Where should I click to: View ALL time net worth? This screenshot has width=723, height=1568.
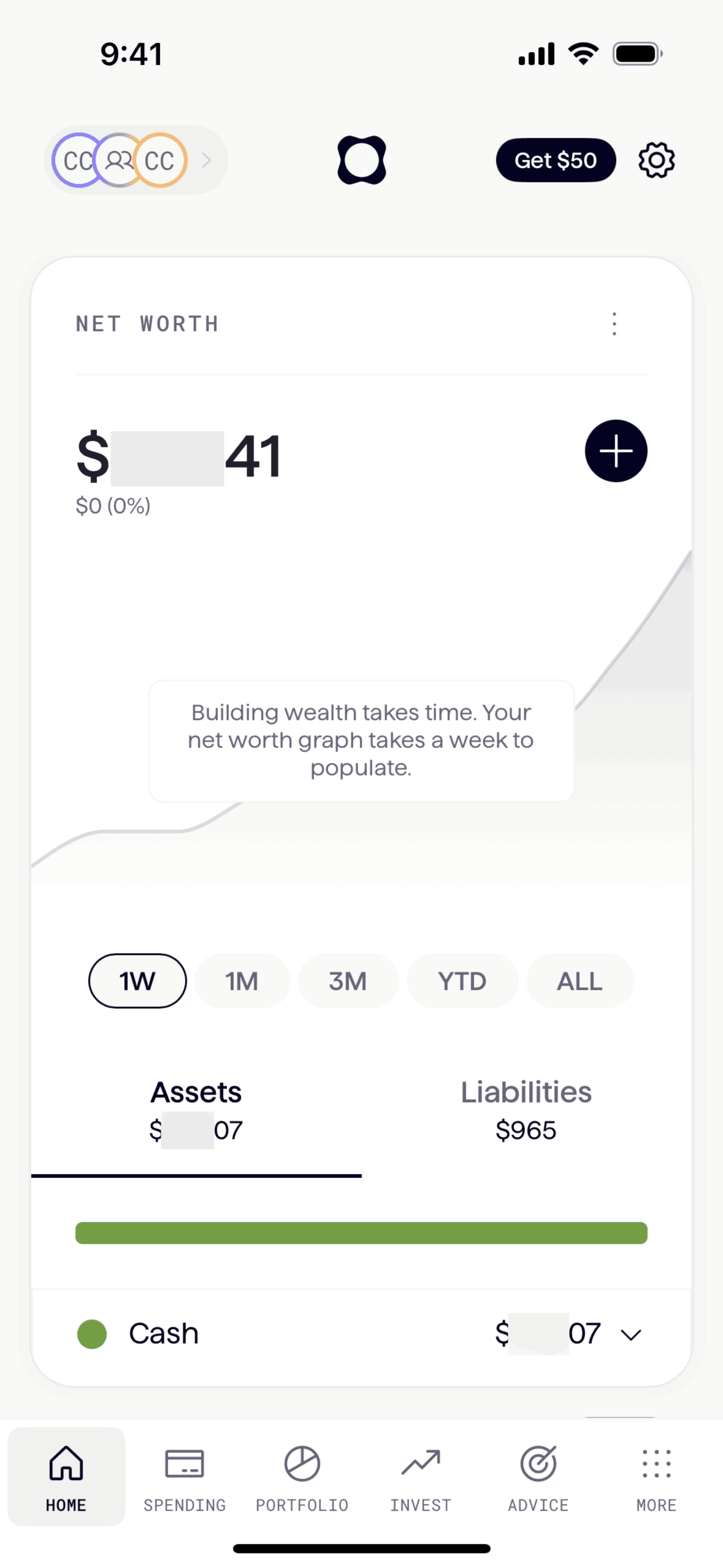pos(580,980)
